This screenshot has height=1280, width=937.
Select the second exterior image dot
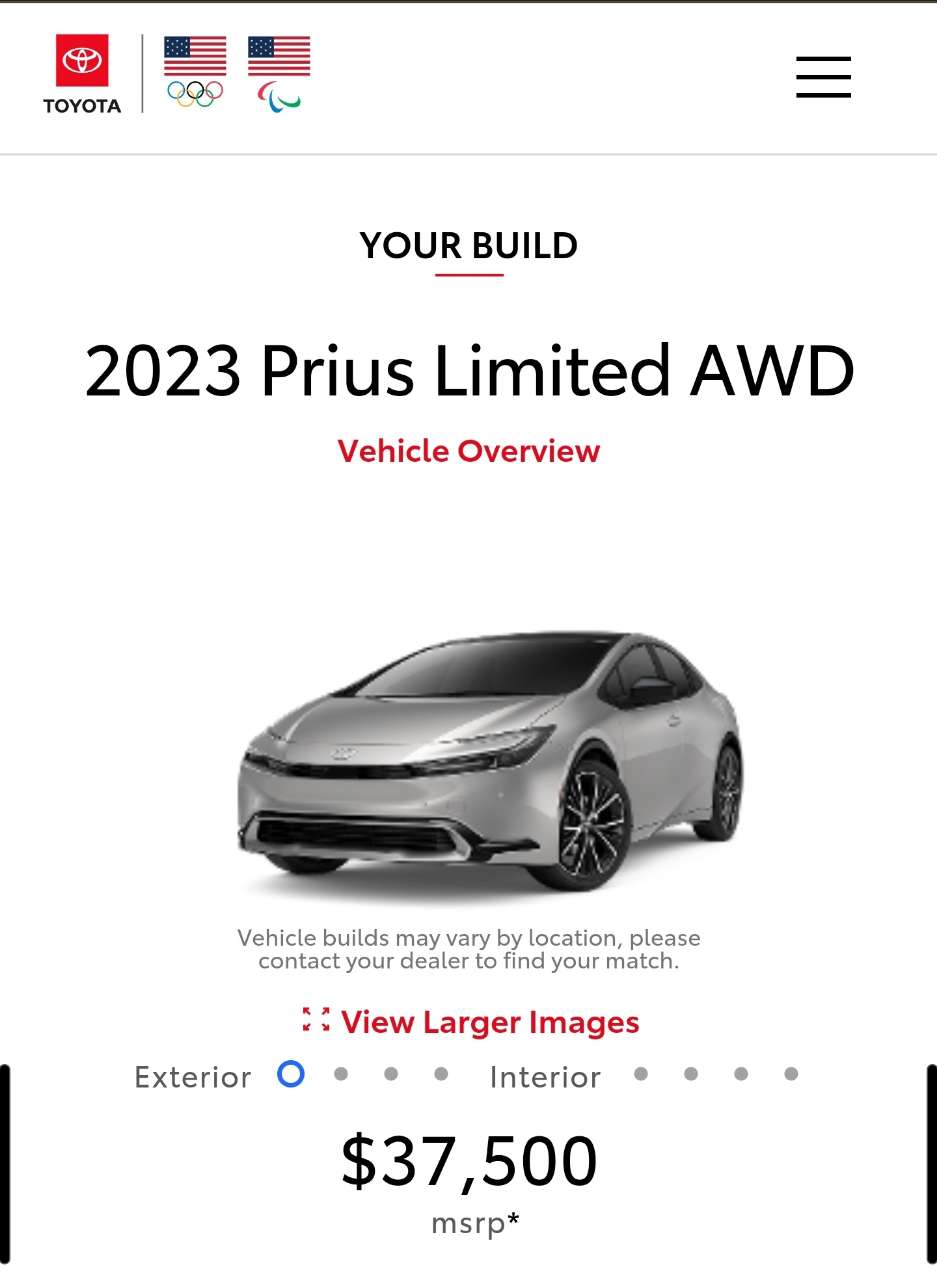[341, 1074]
